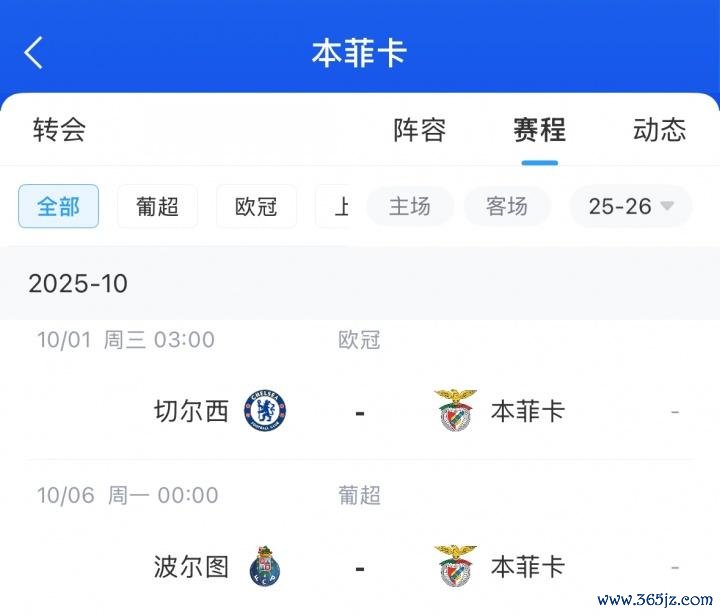This screenshot has height=615, width=720.
Task: Filter matches by 葡超
Action: pos(157,206)
